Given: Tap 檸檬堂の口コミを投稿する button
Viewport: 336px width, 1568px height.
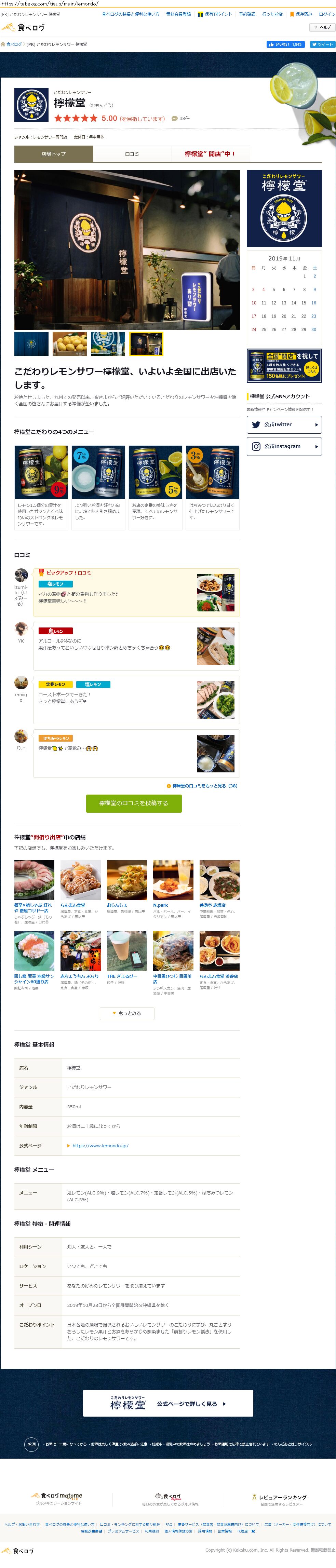Looking at the screenshot, I should (134, 803).
